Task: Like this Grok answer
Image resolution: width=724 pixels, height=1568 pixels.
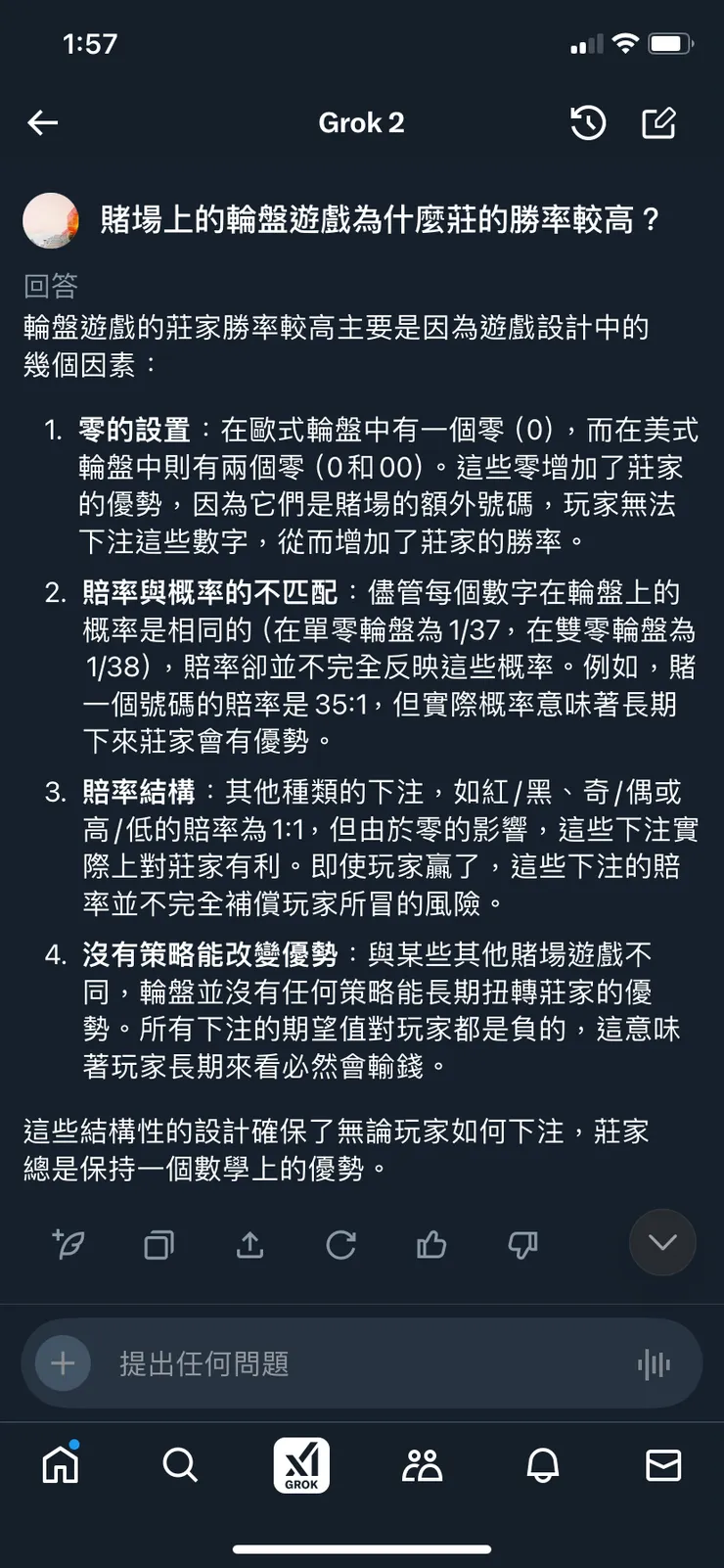Action: tap(431, 1244)
